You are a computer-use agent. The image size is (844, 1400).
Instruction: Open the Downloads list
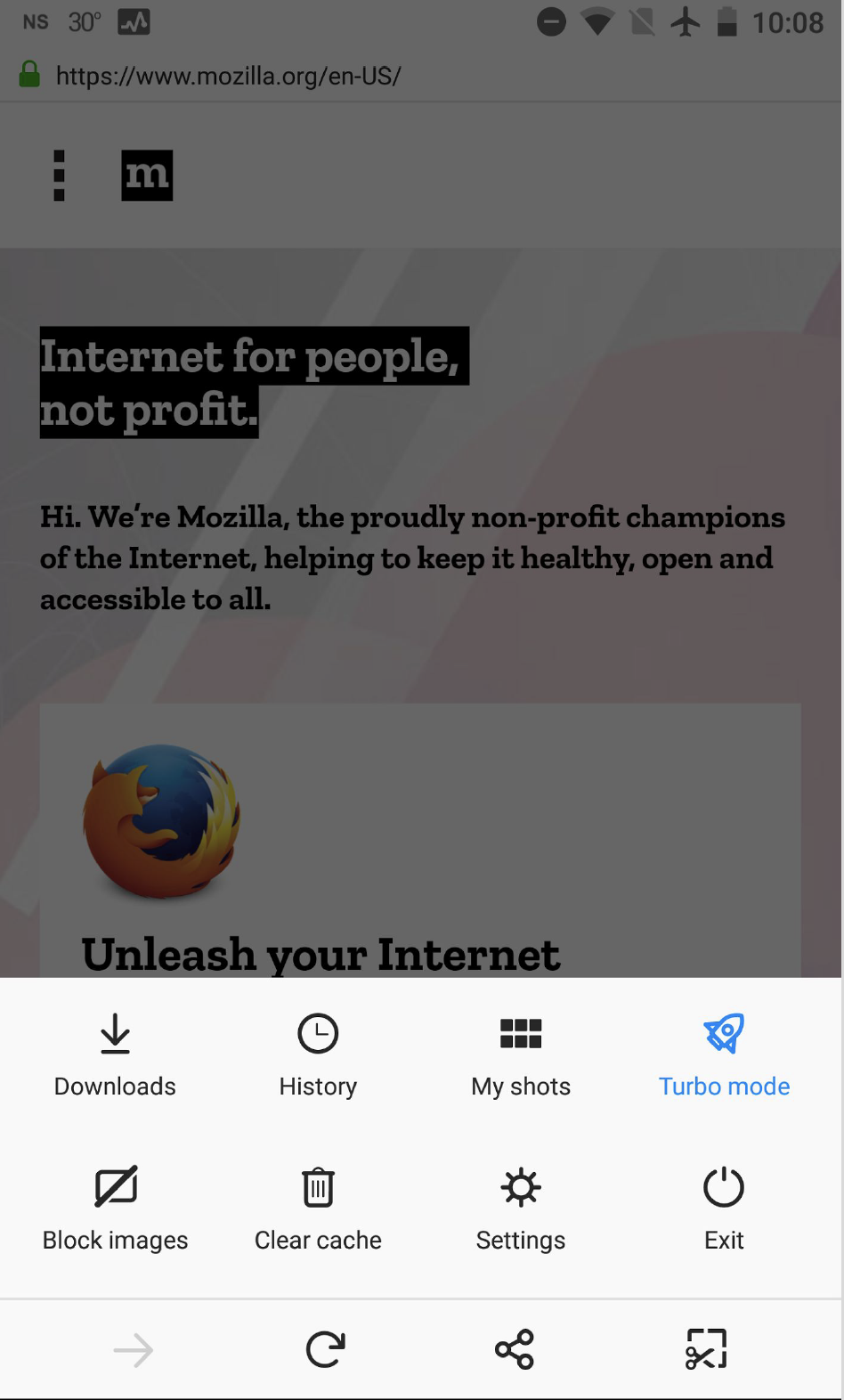point(115,1055)
